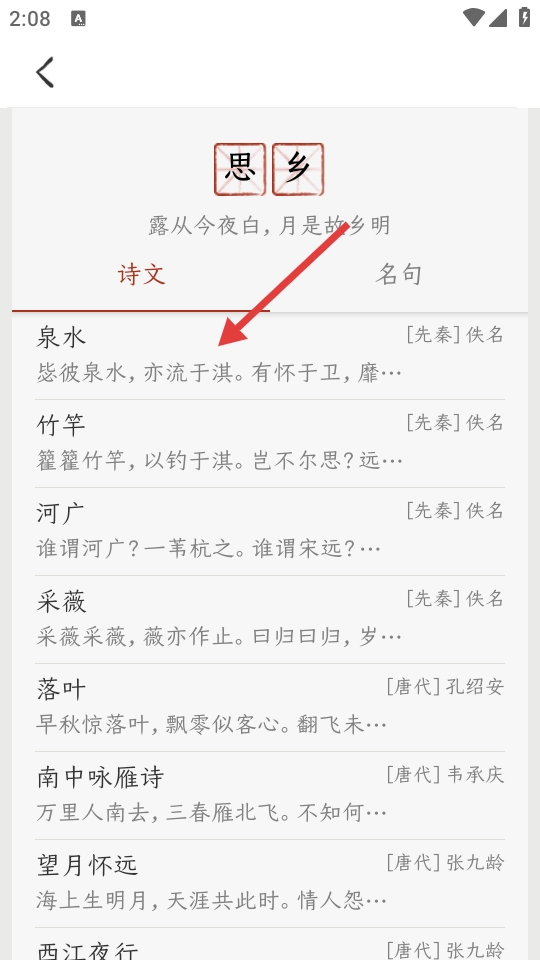This screenshot has height=960, width=540.
Task: Open the poem 泉水
Action: pos(269,356)
